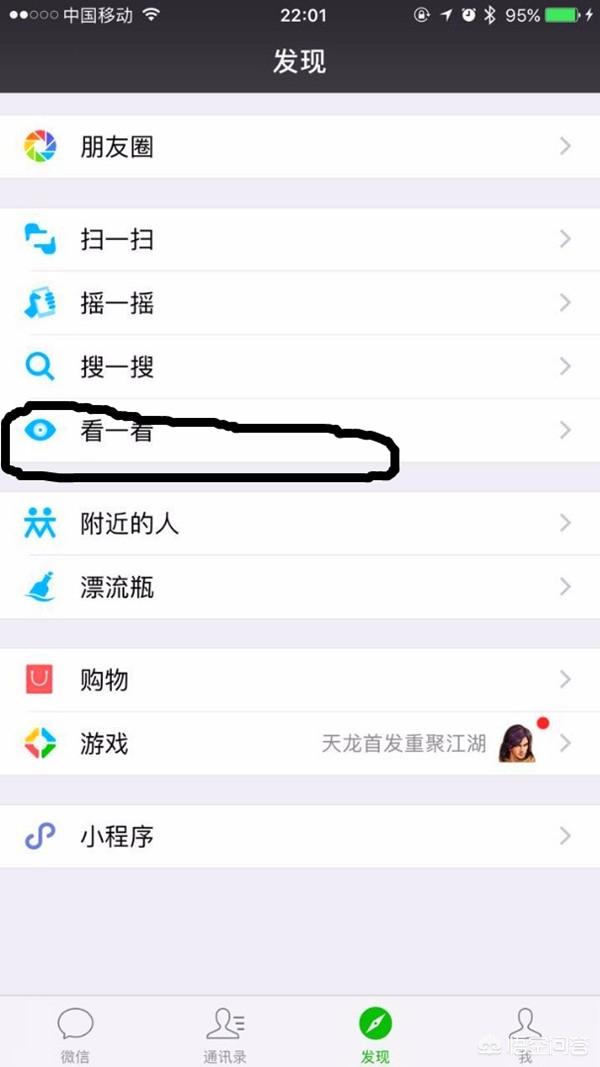Open 小程序 mini programs
Image resolution: width=600 pixels, height=1067 pixels.
point(300,836)
